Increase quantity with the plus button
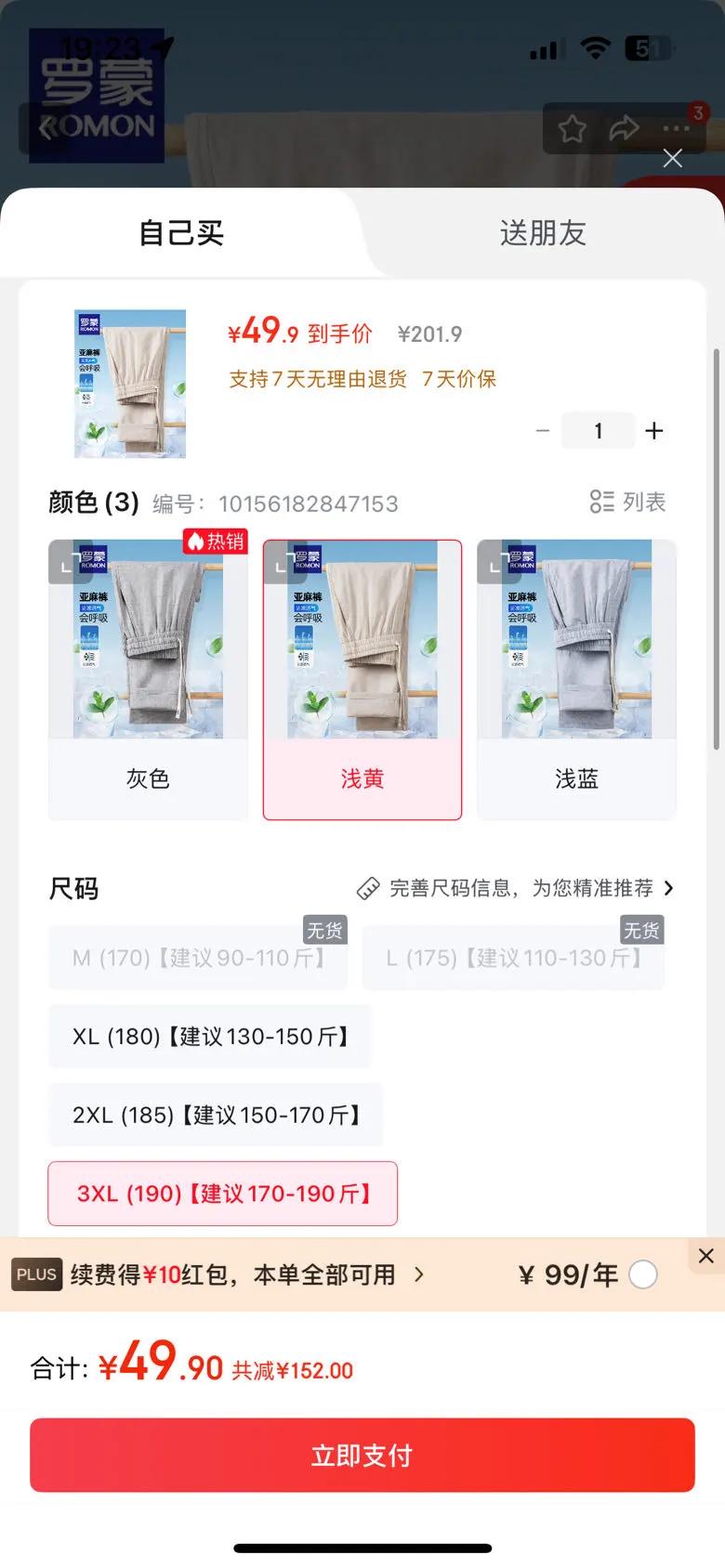The image size is (725, 1568). [654, 431]
